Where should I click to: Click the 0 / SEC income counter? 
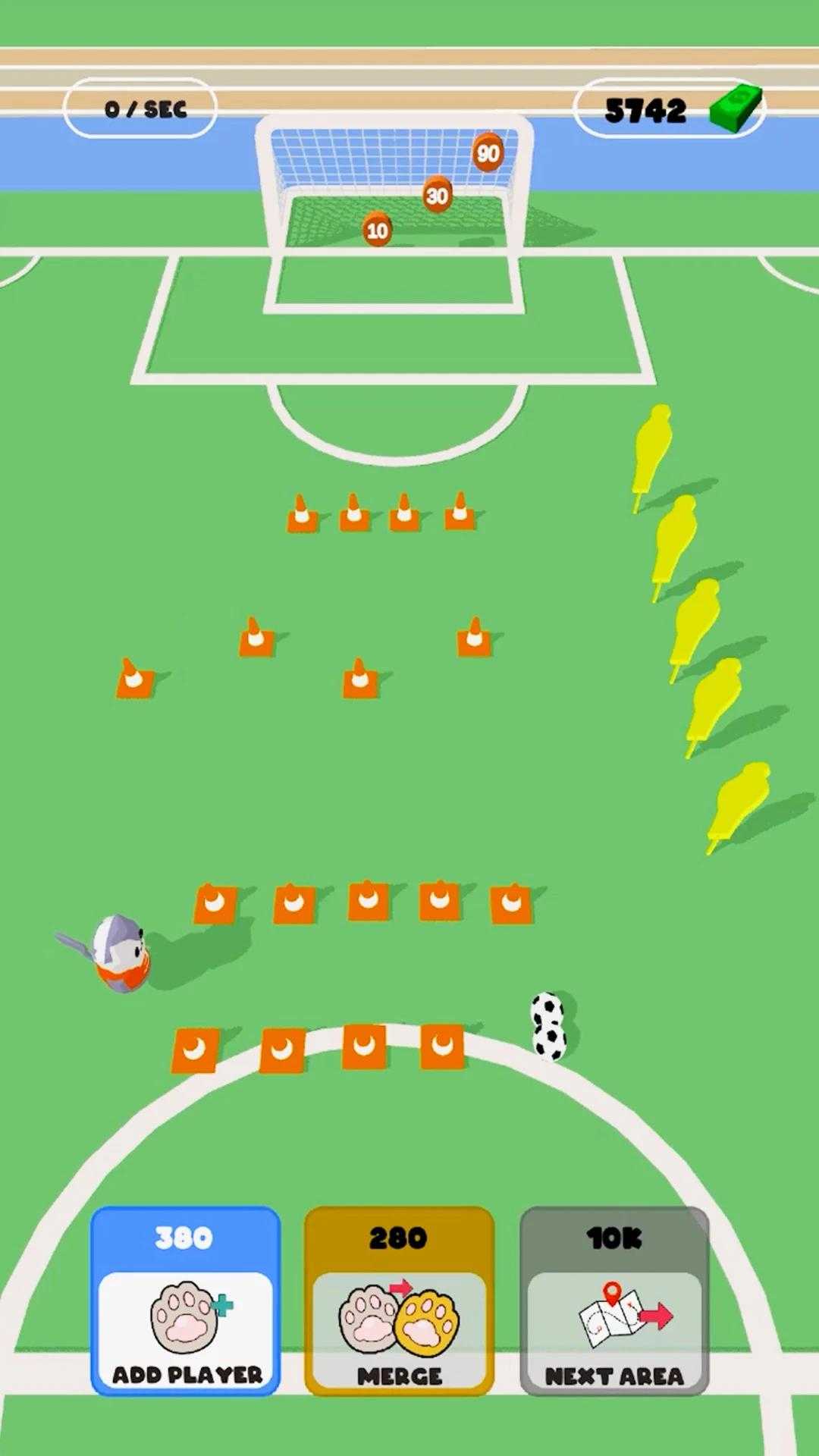click(144, 108)
